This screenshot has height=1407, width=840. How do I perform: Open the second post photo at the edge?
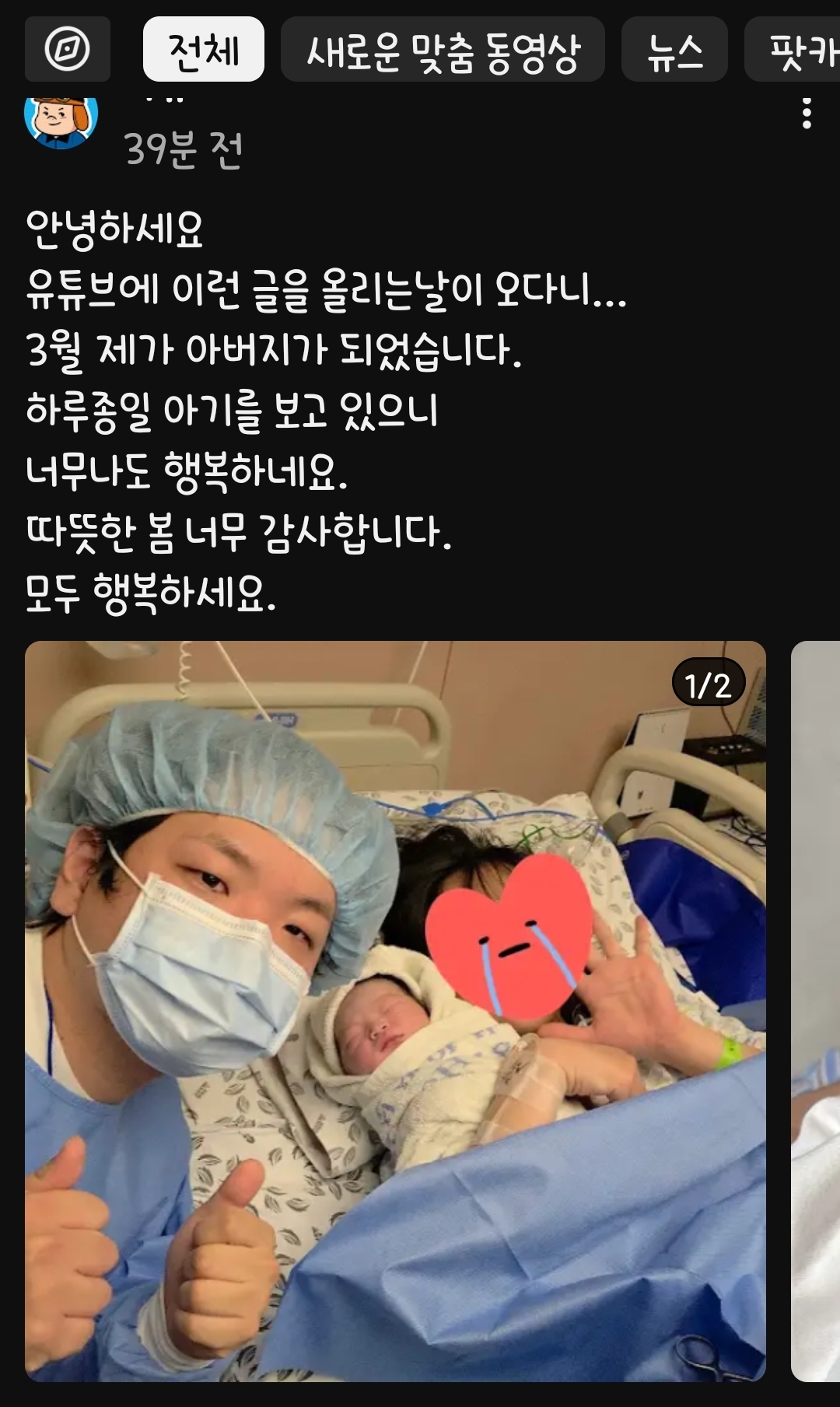pyautogui.click(x=815, y=1011)
